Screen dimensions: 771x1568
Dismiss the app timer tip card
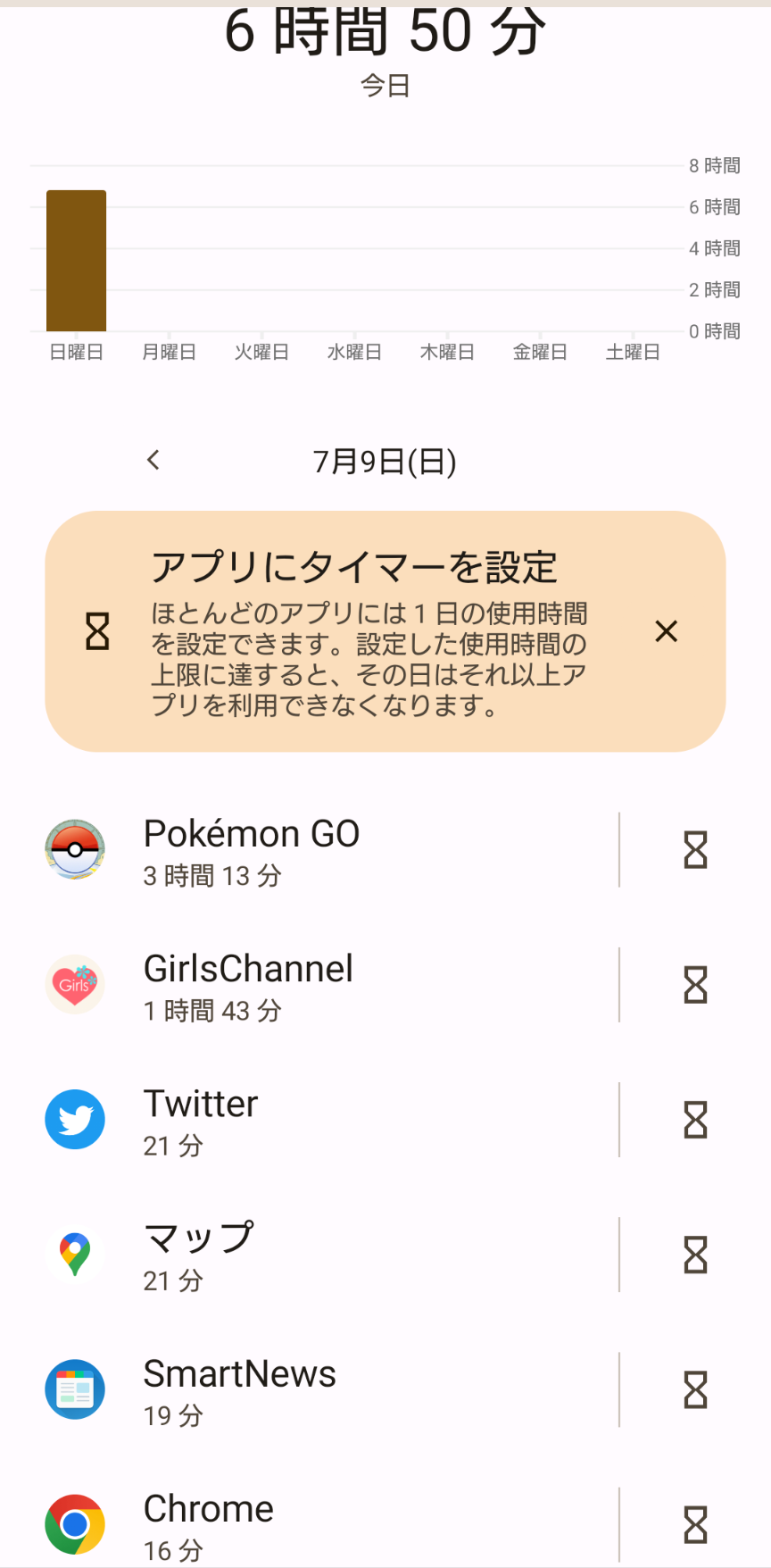[x=667, y=631]
